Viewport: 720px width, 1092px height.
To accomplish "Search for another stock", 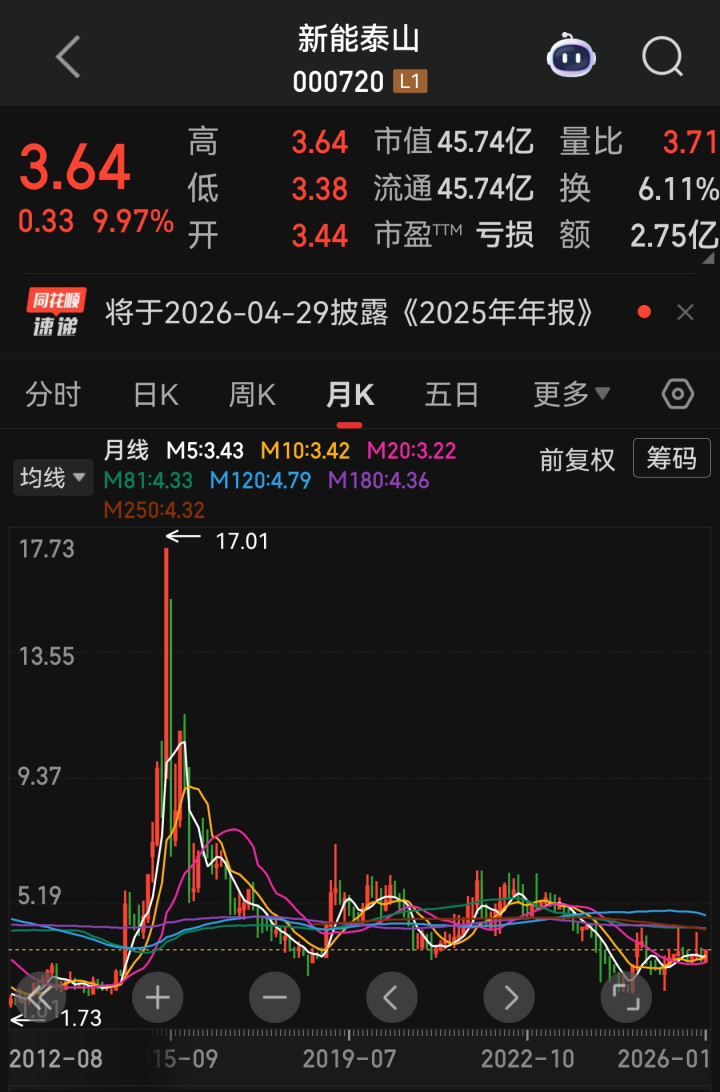I will (x=662, y=58).
